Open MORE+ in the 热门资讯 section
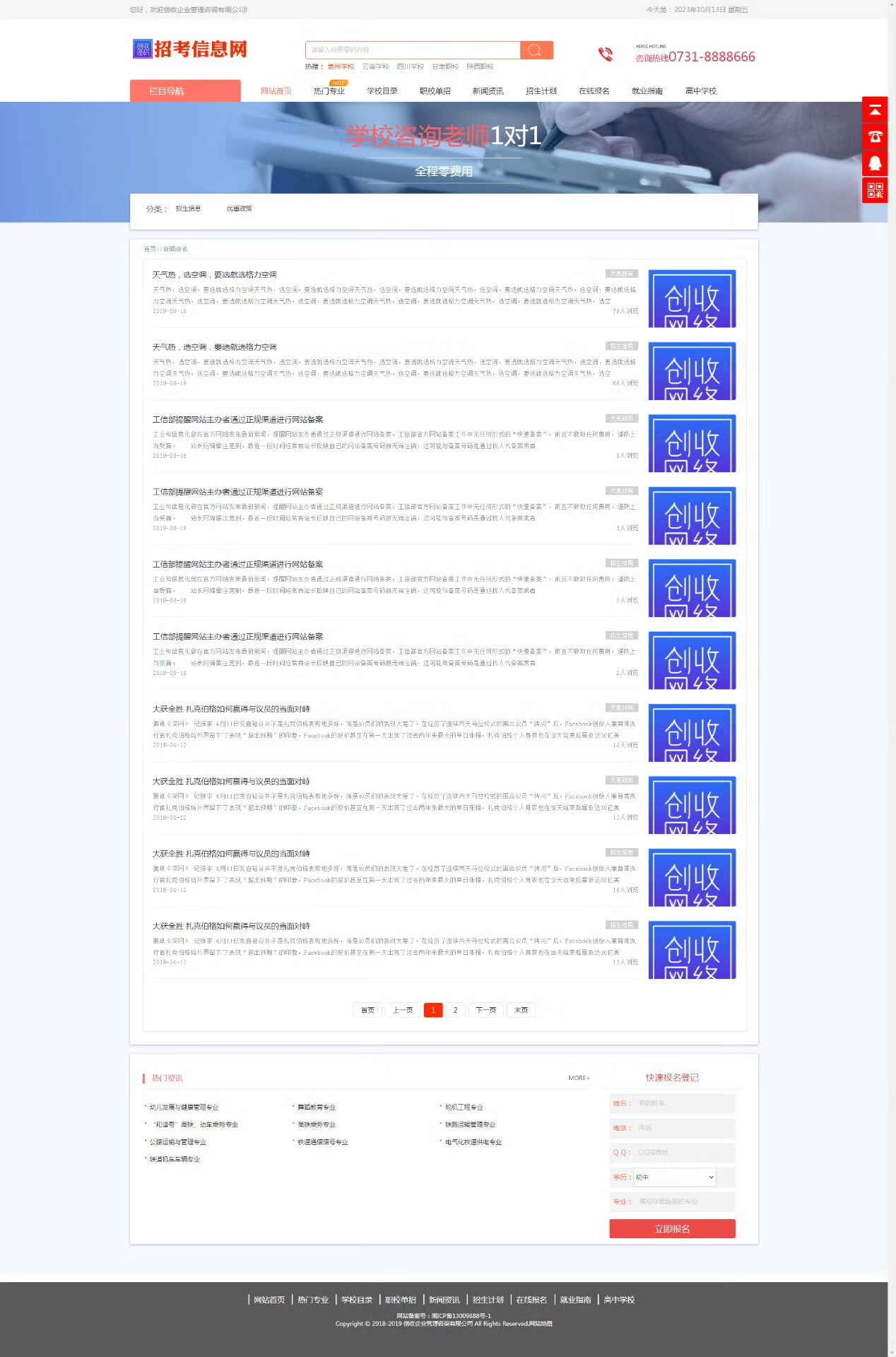This screenshot has width=896, height=1357. click(579, 1078)
